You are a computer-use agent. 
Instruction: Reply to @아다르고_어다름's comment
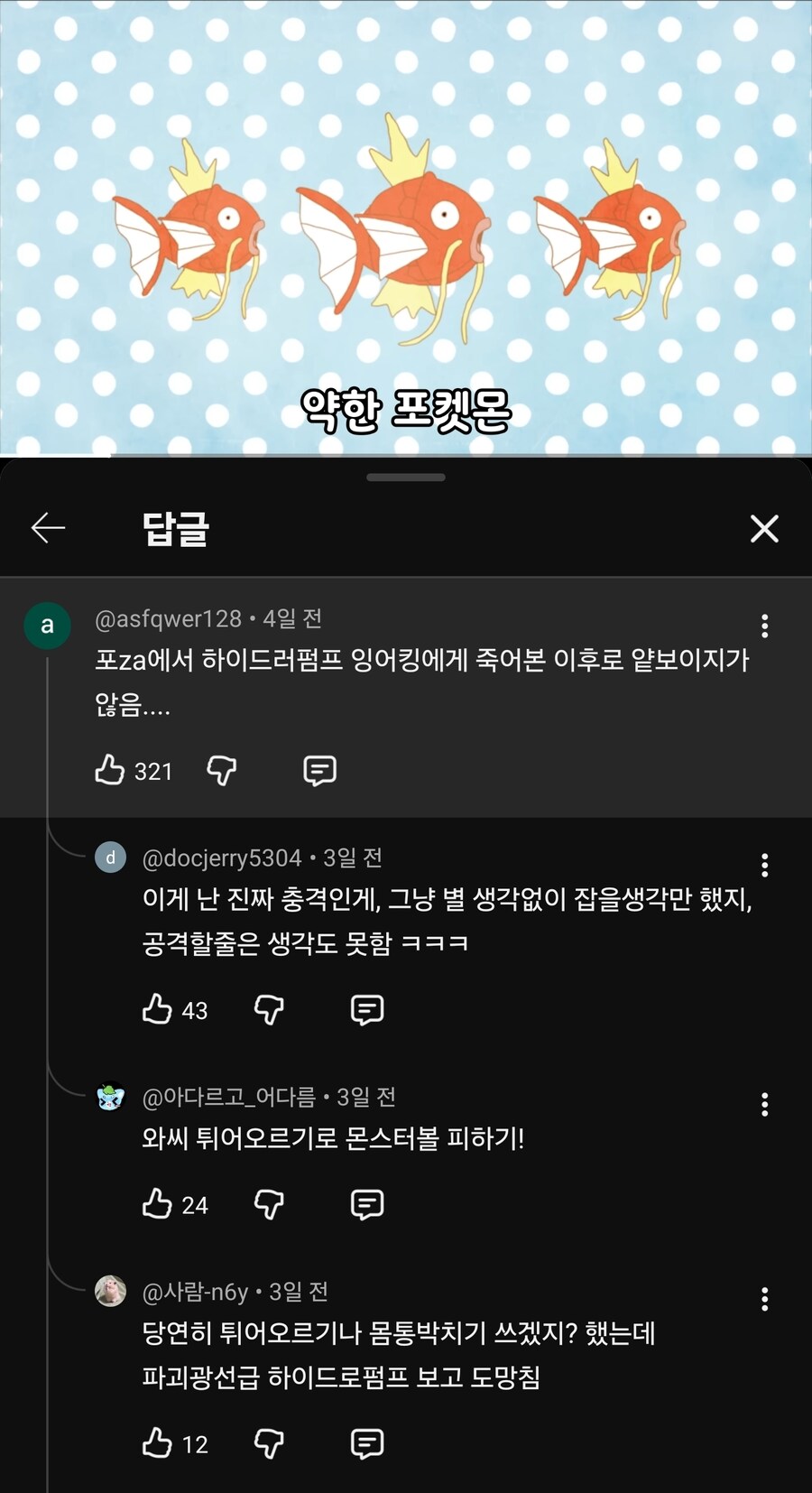tap(366, 1204)
